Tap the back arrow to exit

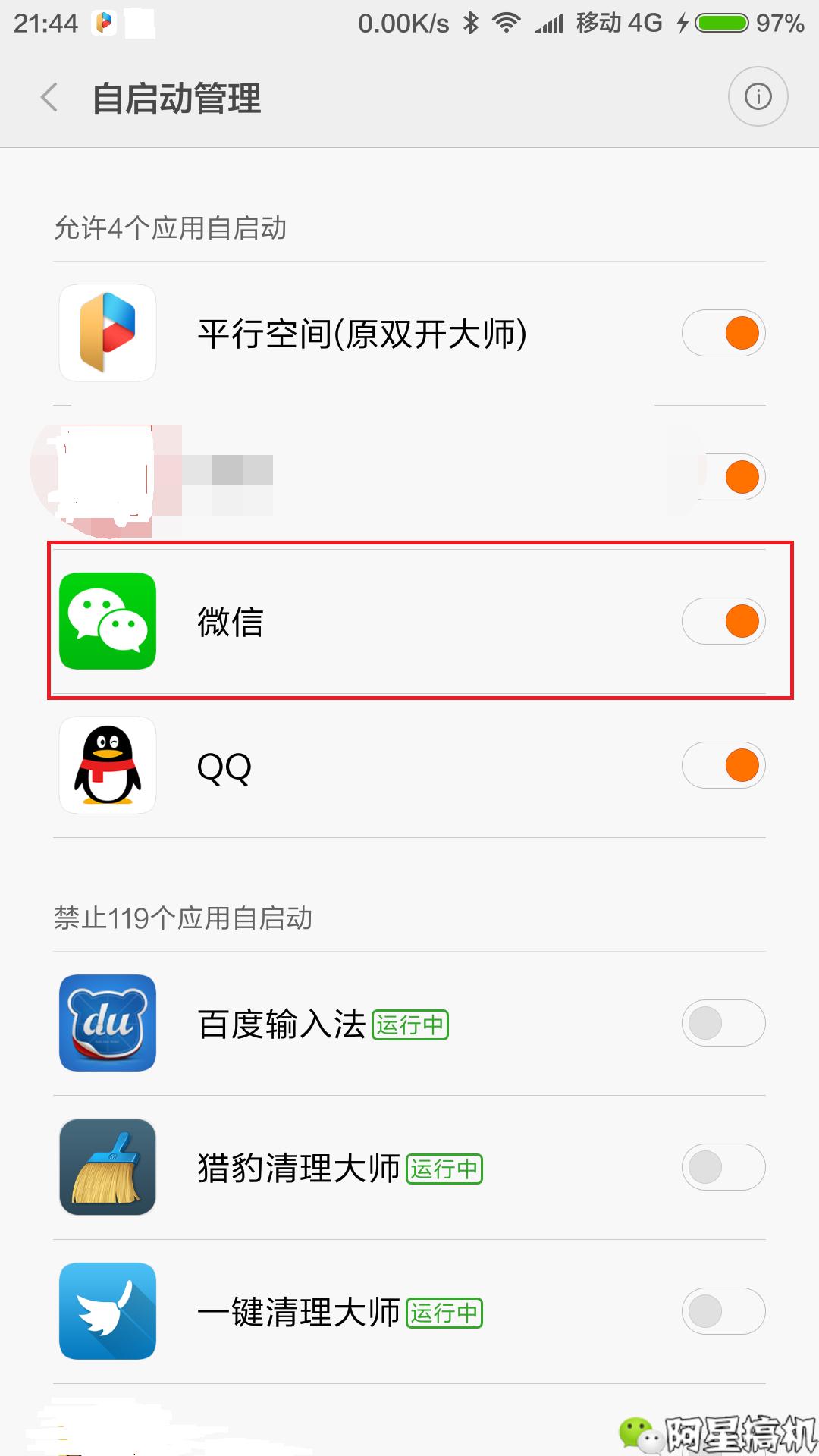[49, 98]
